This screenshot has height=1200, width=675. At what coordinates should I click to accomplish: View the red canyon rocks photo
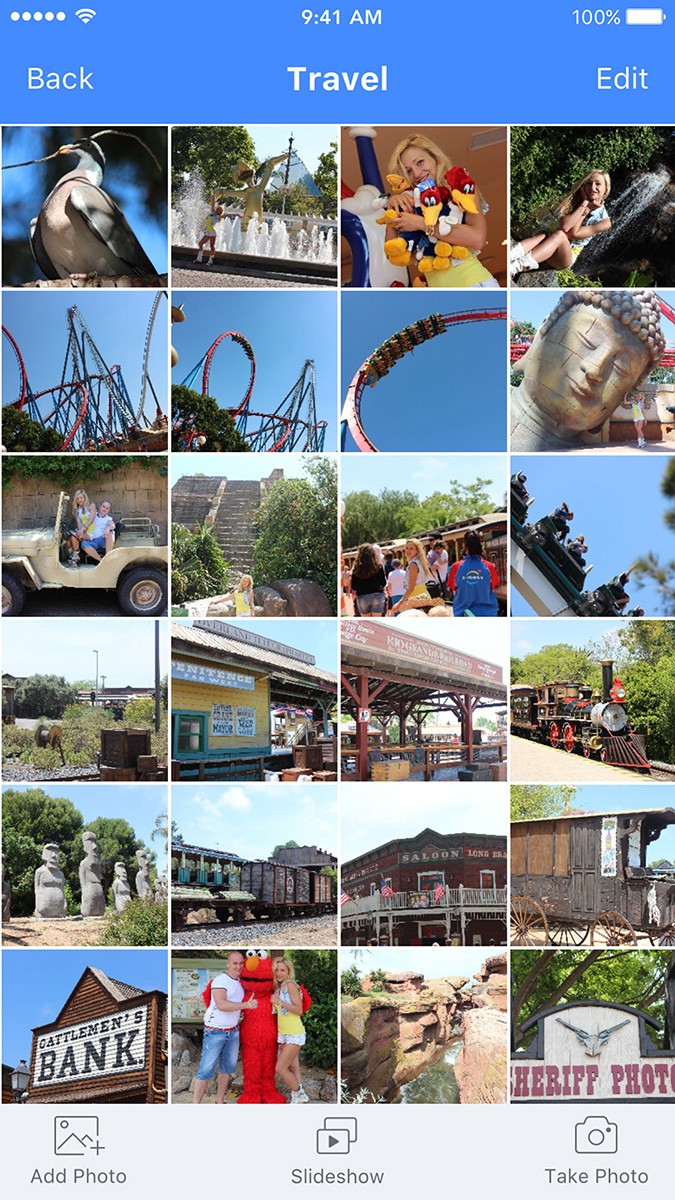[x=424, y=1026]
